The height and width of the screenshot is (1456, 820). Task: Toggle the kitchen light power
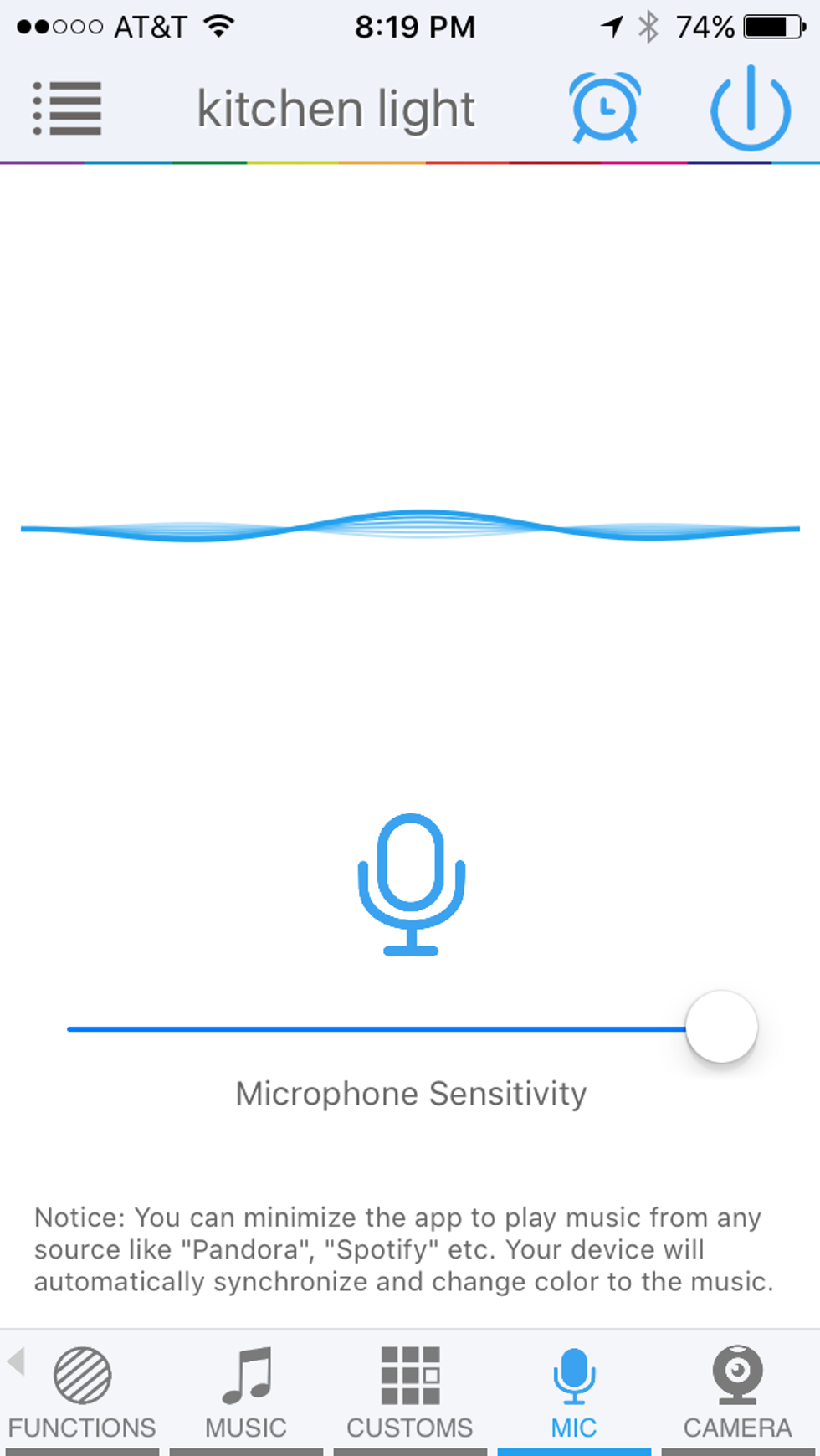[x=750, y=109]
